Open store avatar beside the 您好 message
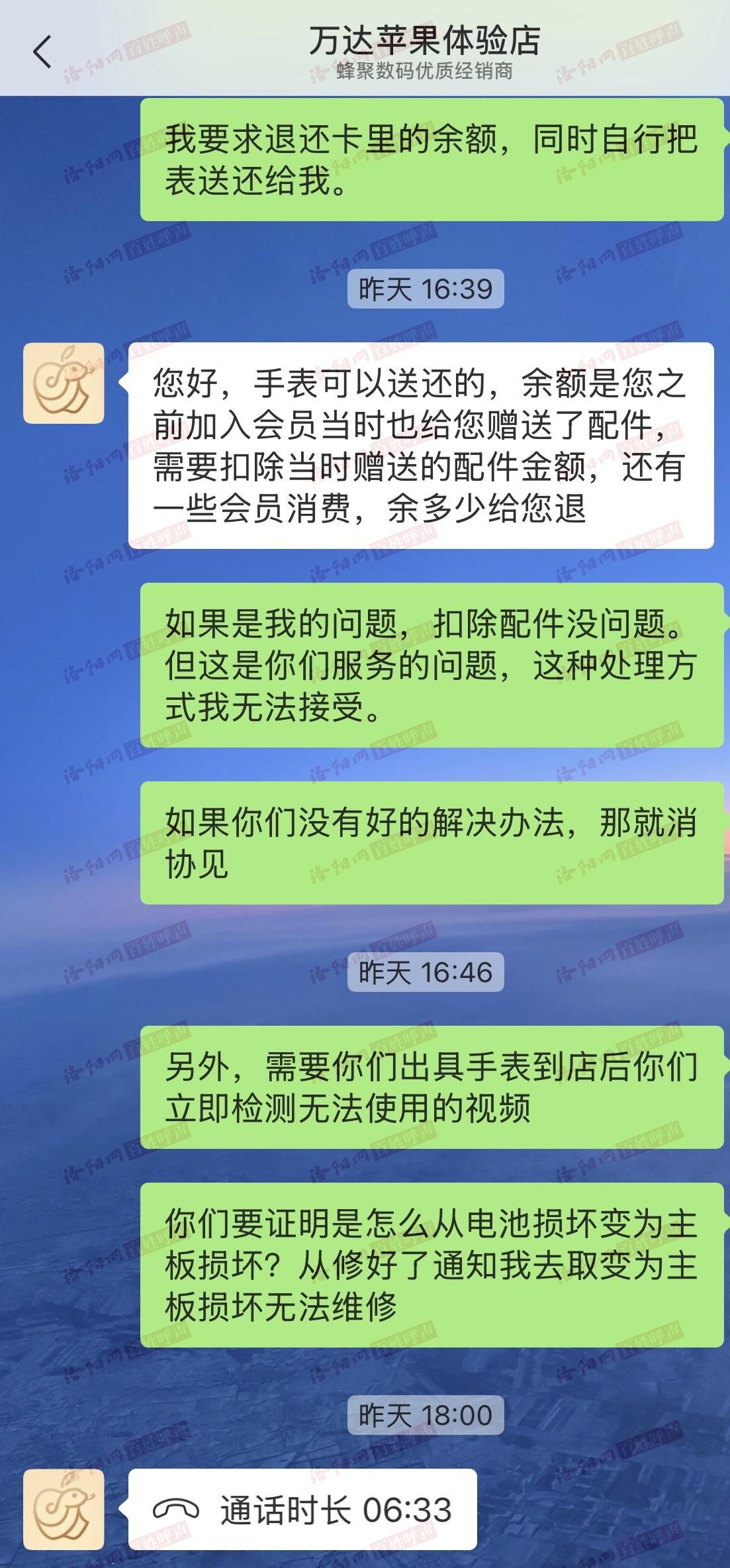This screenshot has width=730, height=1568. (x=64, y=383)
